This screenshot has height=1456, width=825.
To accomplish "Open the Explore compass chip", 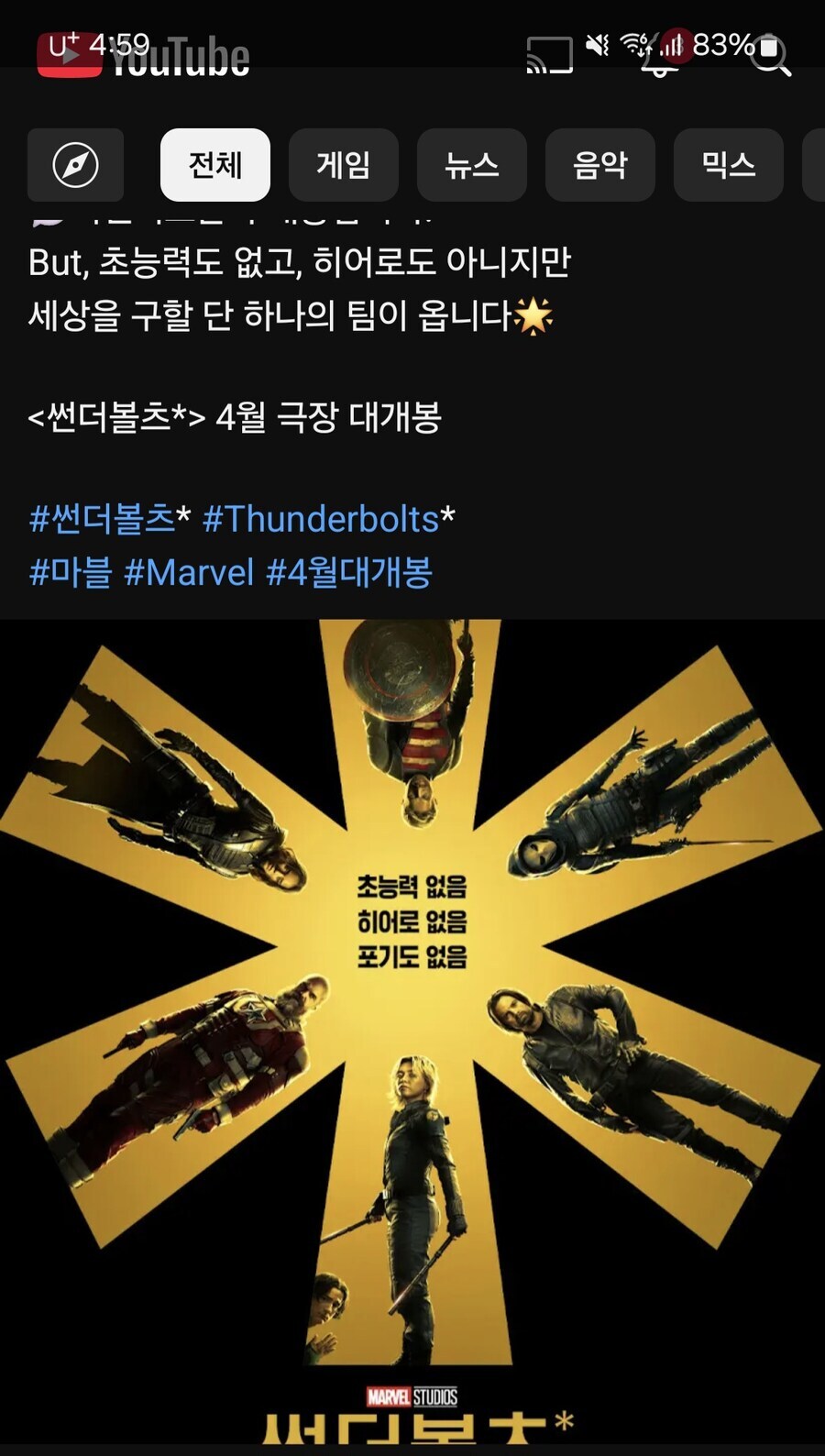I will coord(75,165).
